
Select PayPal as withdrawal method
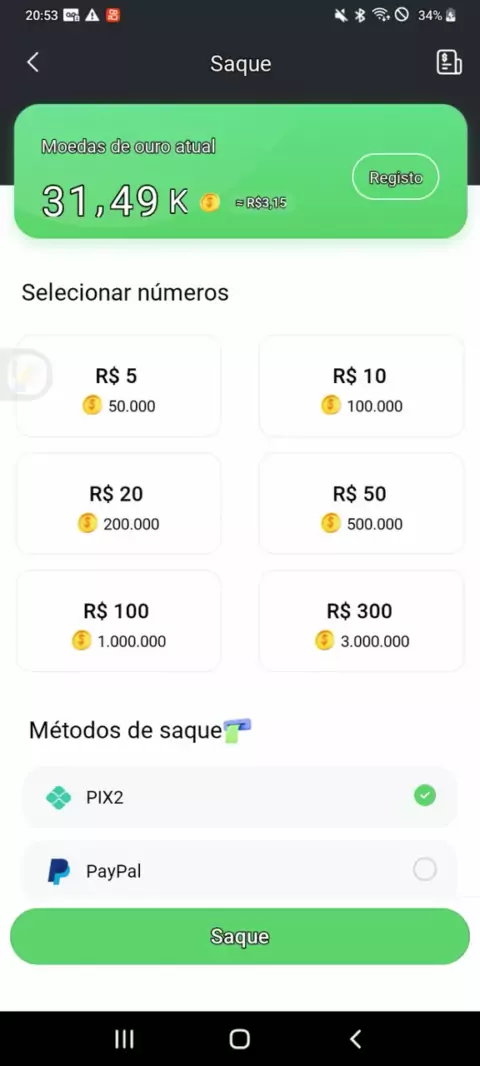coord(240,870)
